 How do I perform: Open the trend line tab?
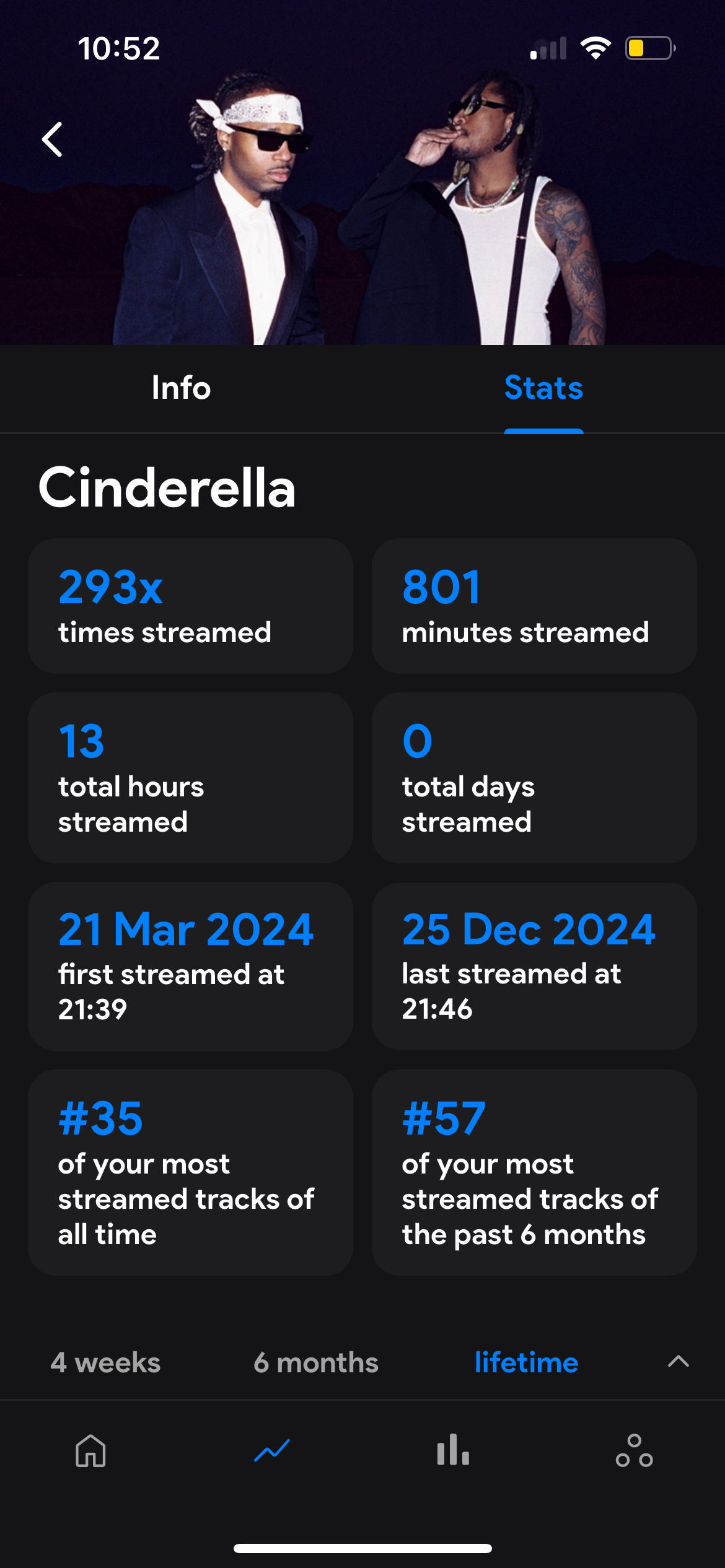click(x=272, y=1450)
